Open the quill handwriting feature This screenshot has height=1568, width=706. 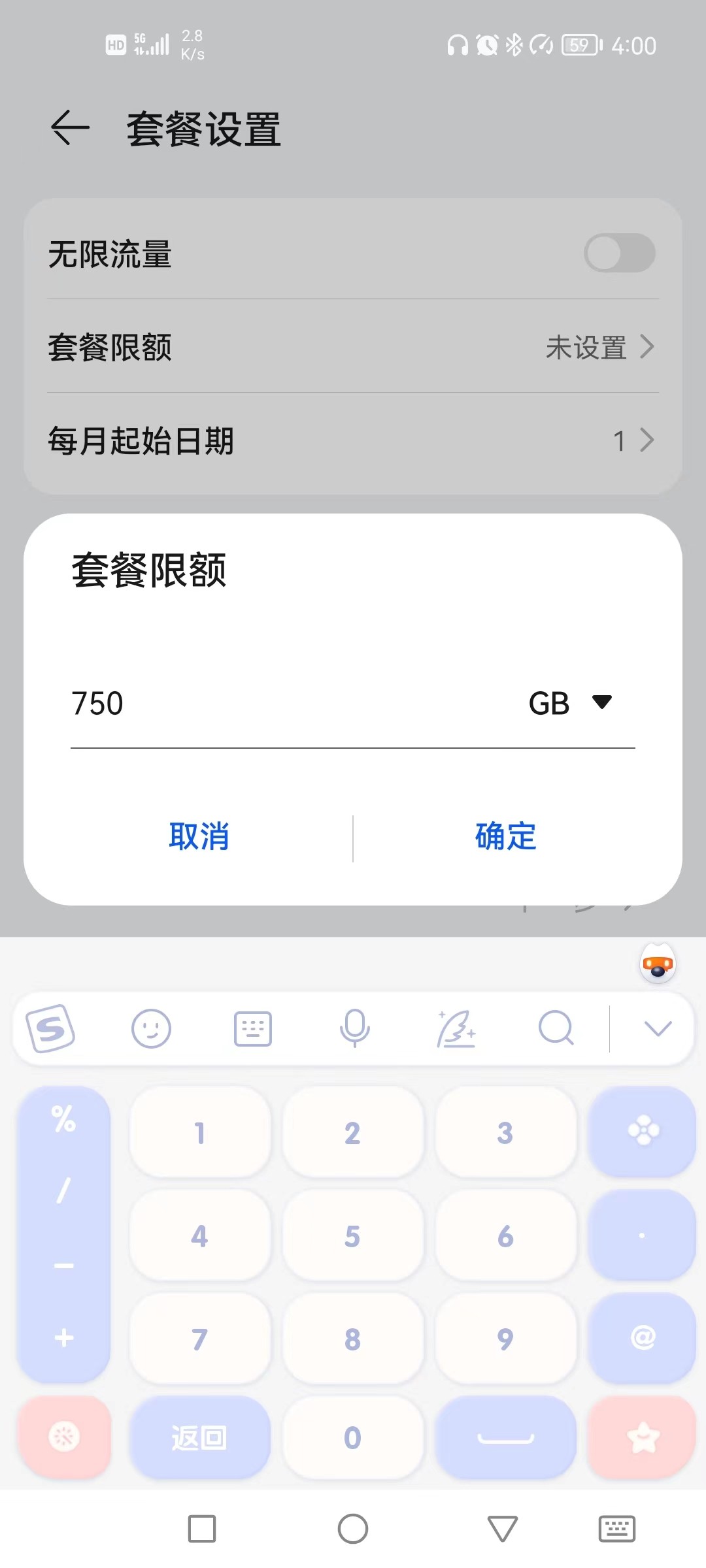pyautogui.click(x=456, y=1029)
